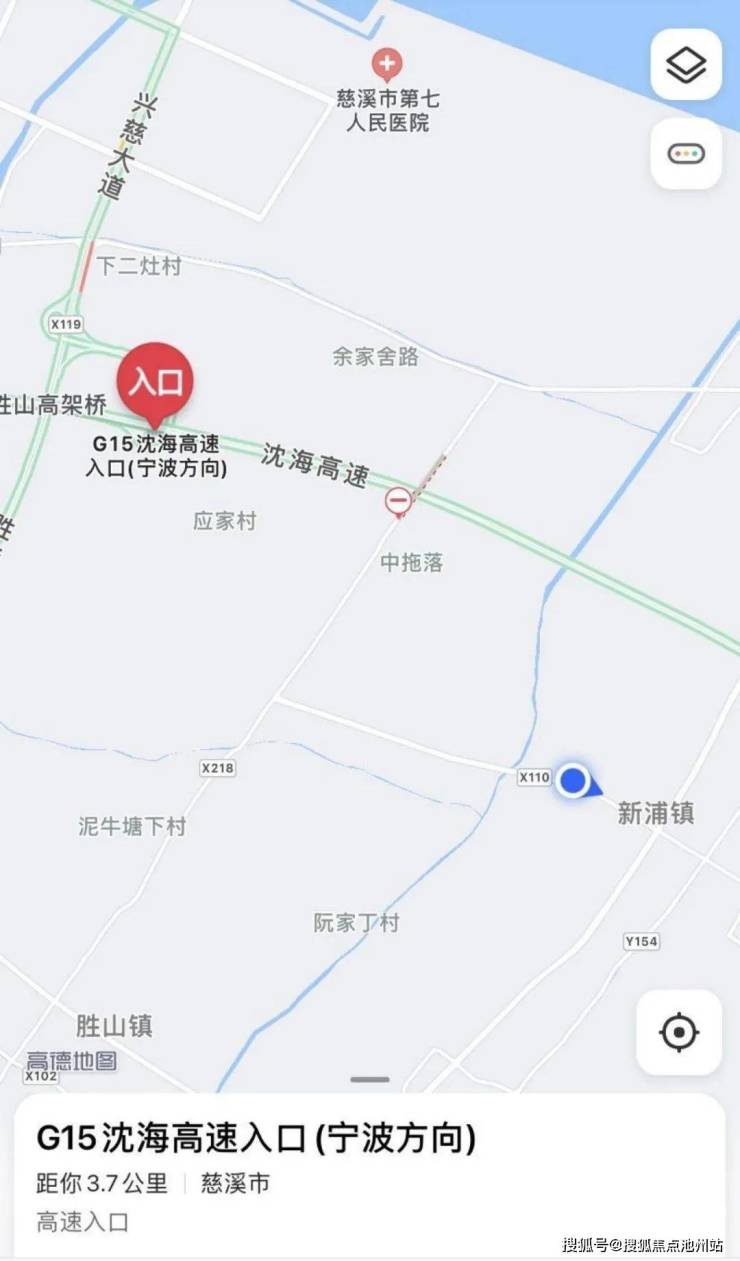Open the map layers selector

[x=686, y=65]
